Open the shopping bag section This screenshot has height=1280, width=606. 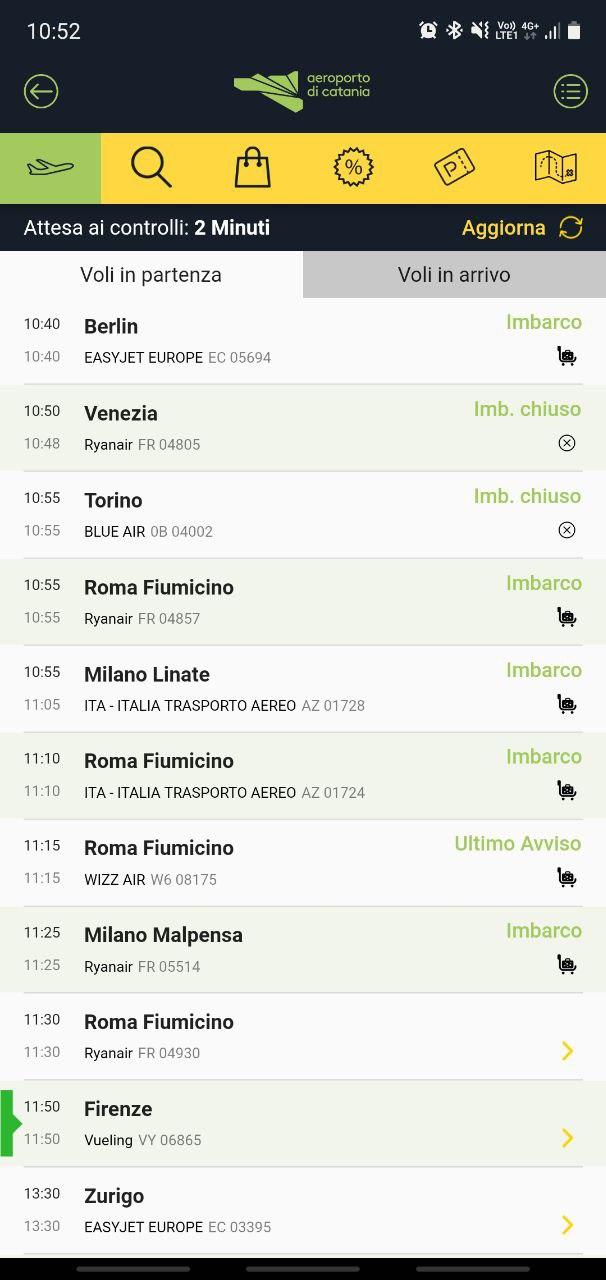pyautogui.click(x=252, y=167)
